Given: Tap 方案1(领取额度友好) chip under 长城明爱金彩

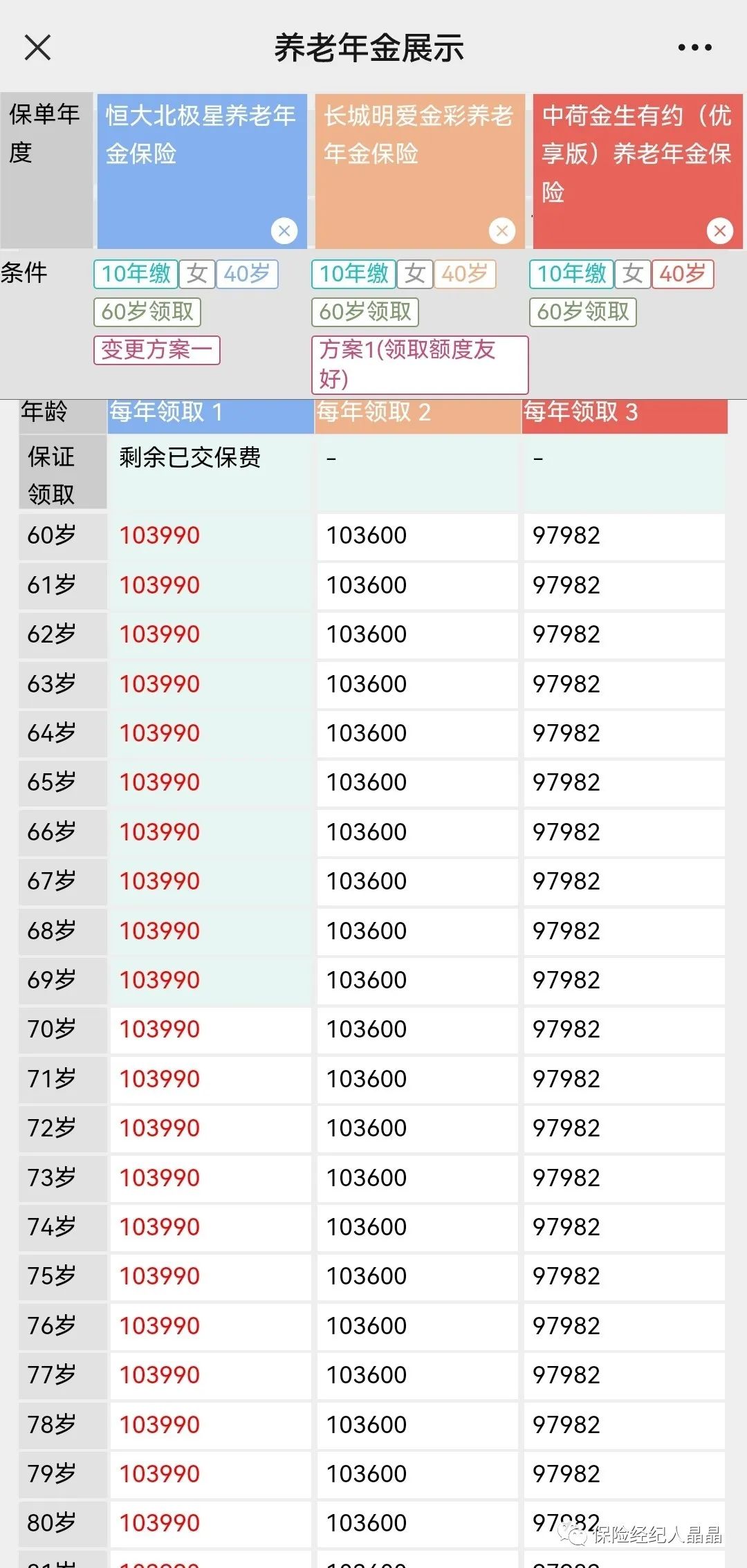Looking at the screenshot, I should point(420,365).
